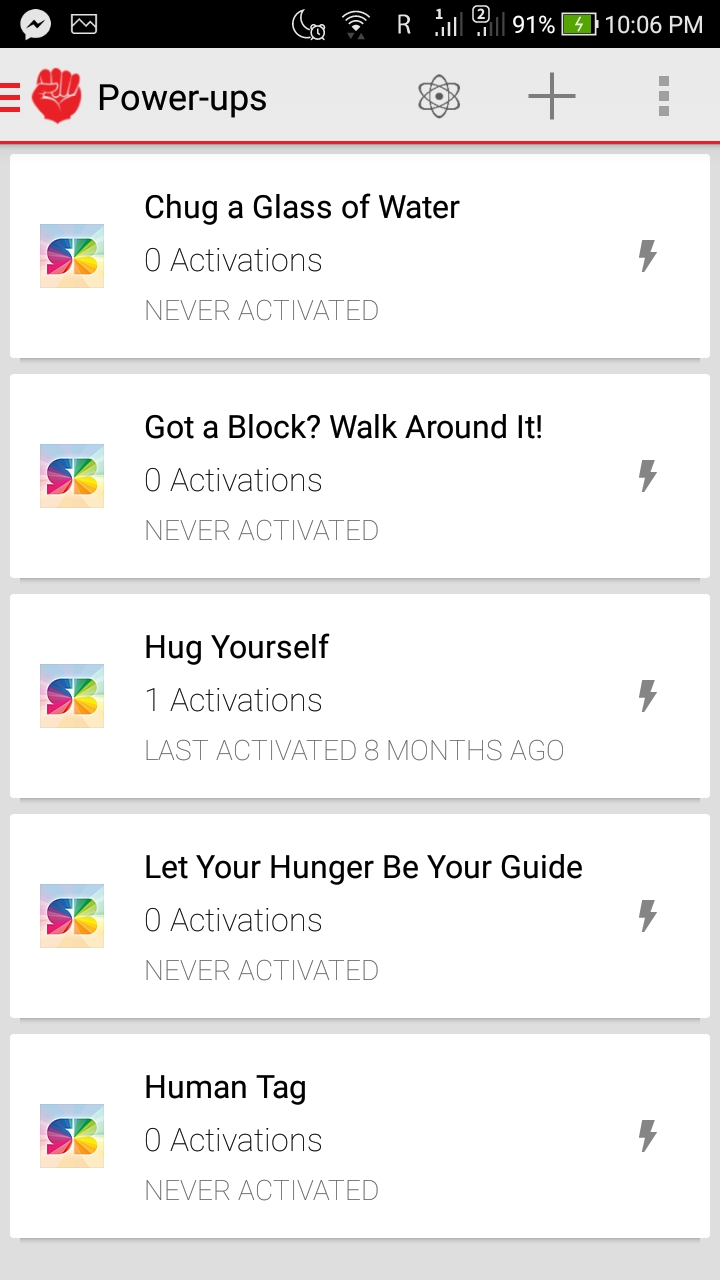Screen dimensions: 720x1280
Task: Activate the Walk Around It power-up bolt
Action: (648, 477)
